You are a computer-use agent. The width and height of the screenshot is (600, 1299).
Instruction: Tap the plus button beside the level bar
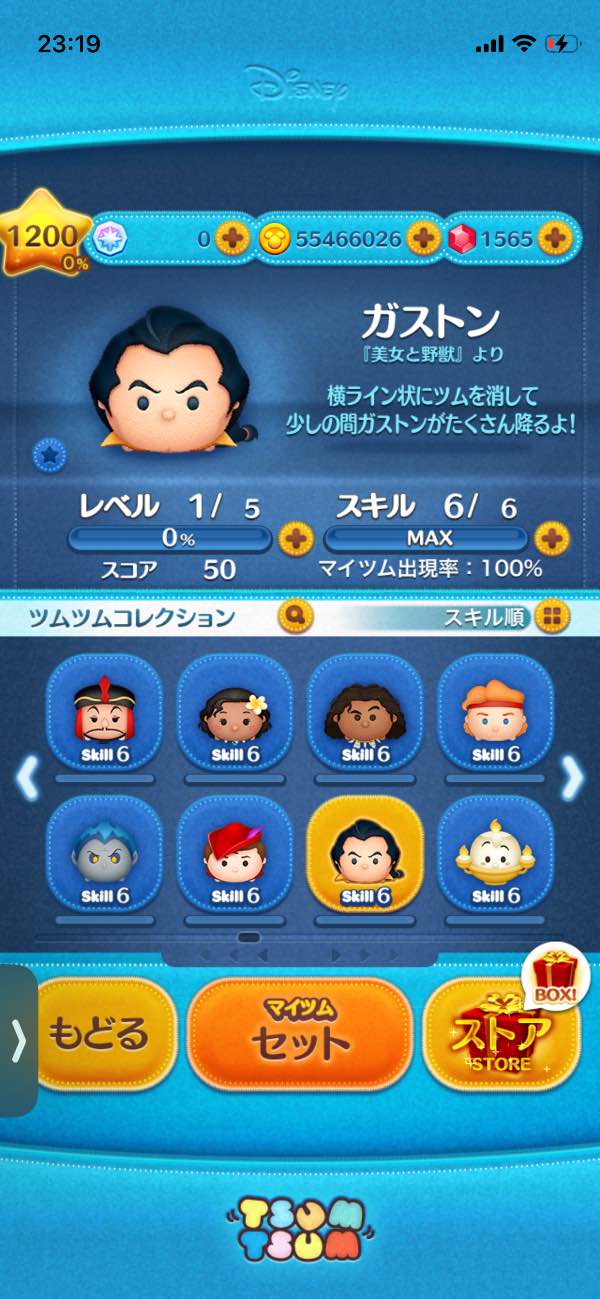pos(295,539)
